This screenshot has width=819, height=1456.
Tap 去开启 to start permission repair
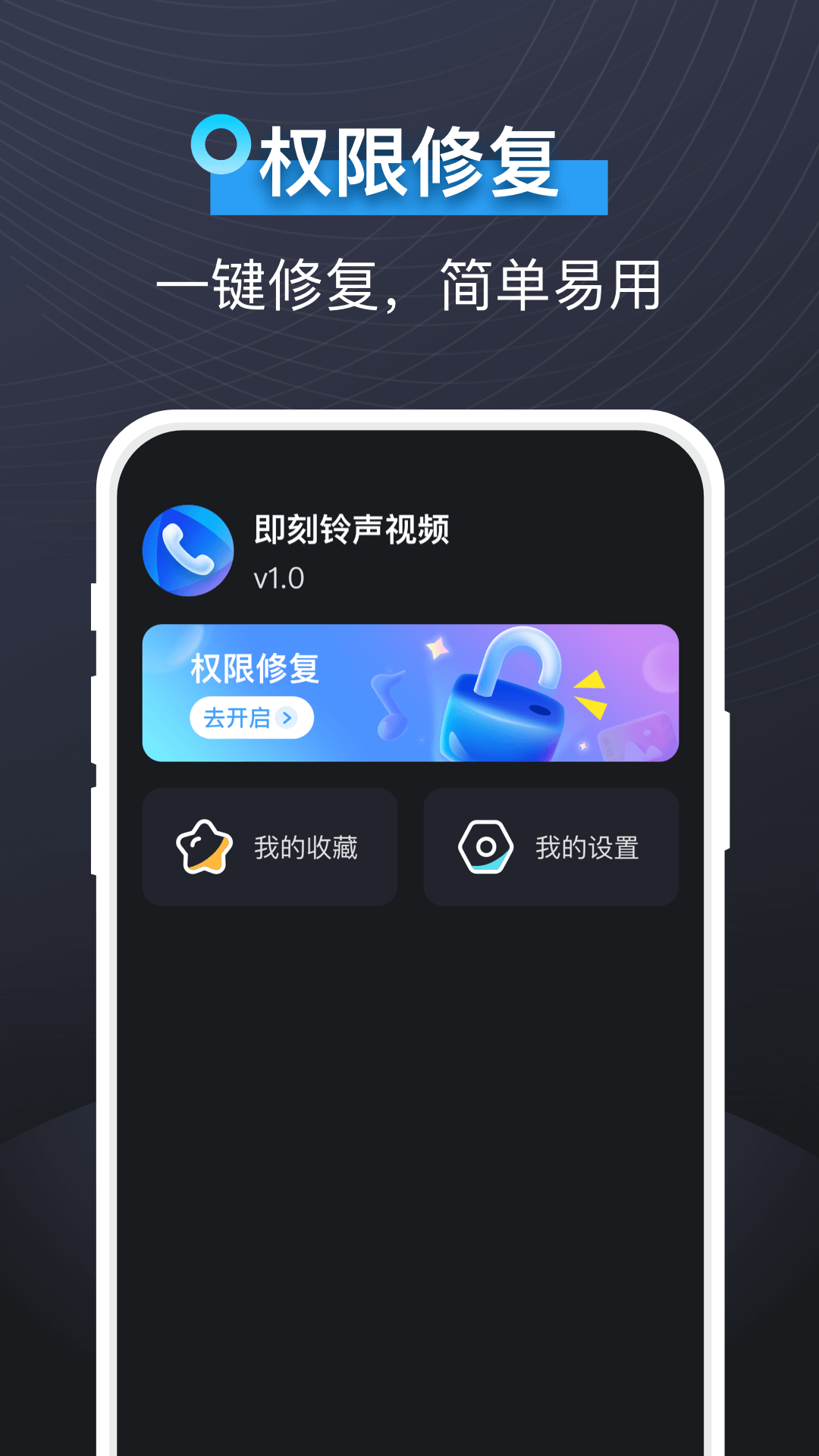click(253, 719)
